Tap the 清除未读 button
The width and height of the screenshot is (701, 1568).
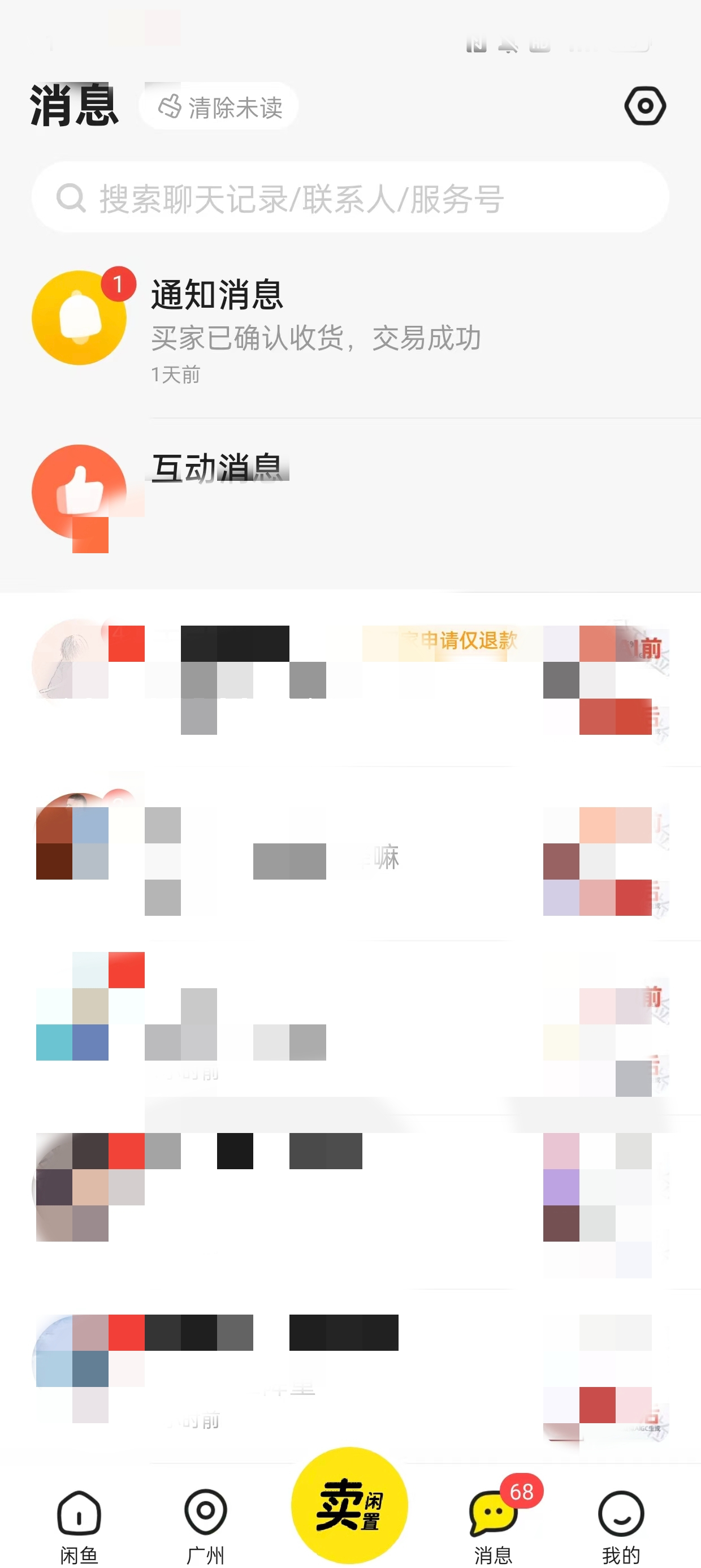pos(219,106)
